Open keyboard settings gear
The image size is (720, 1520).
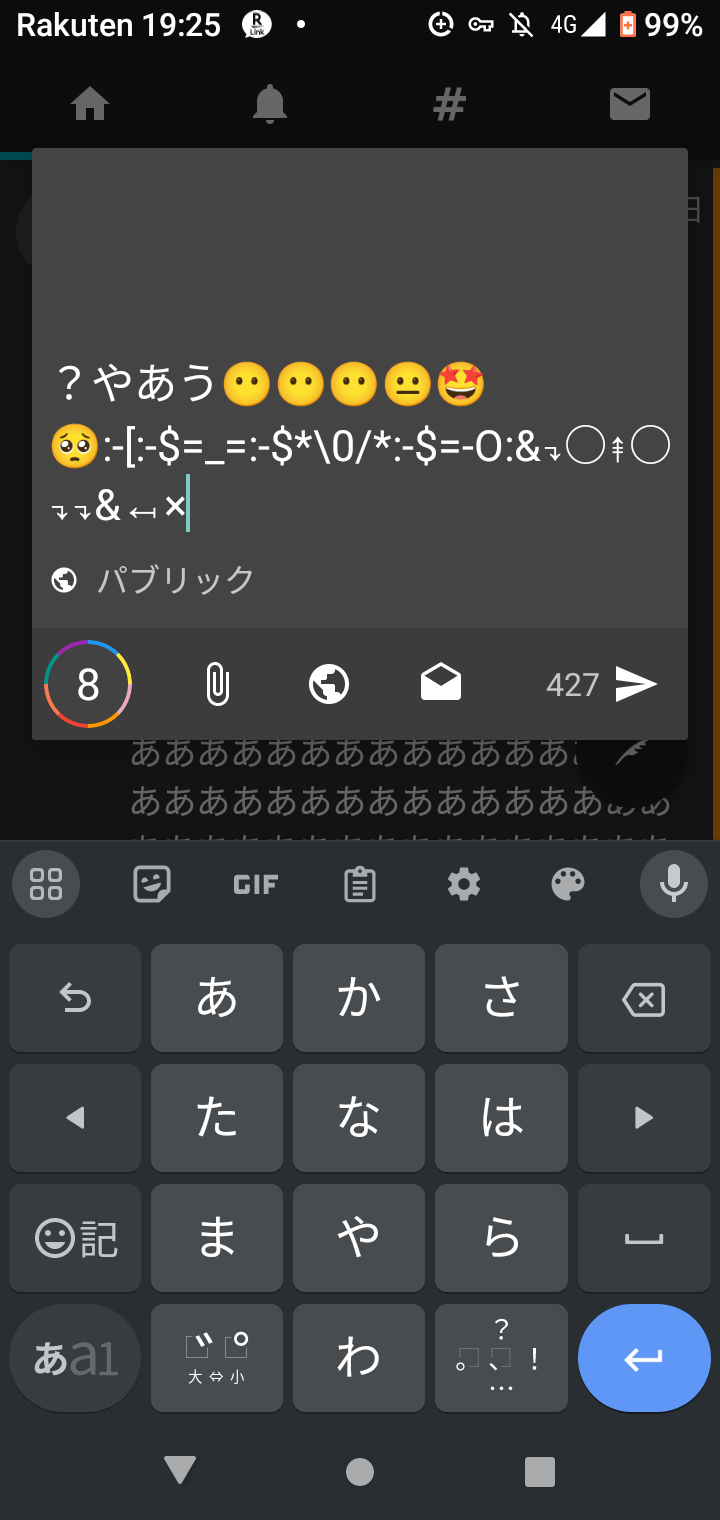[464, 884]
